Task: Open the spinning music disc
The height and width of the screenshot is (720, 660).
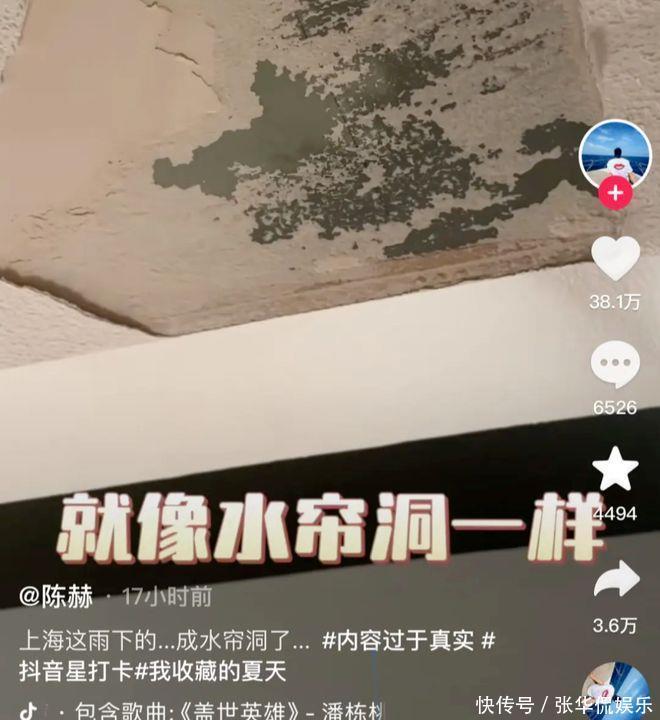Action: click(615, 691)
